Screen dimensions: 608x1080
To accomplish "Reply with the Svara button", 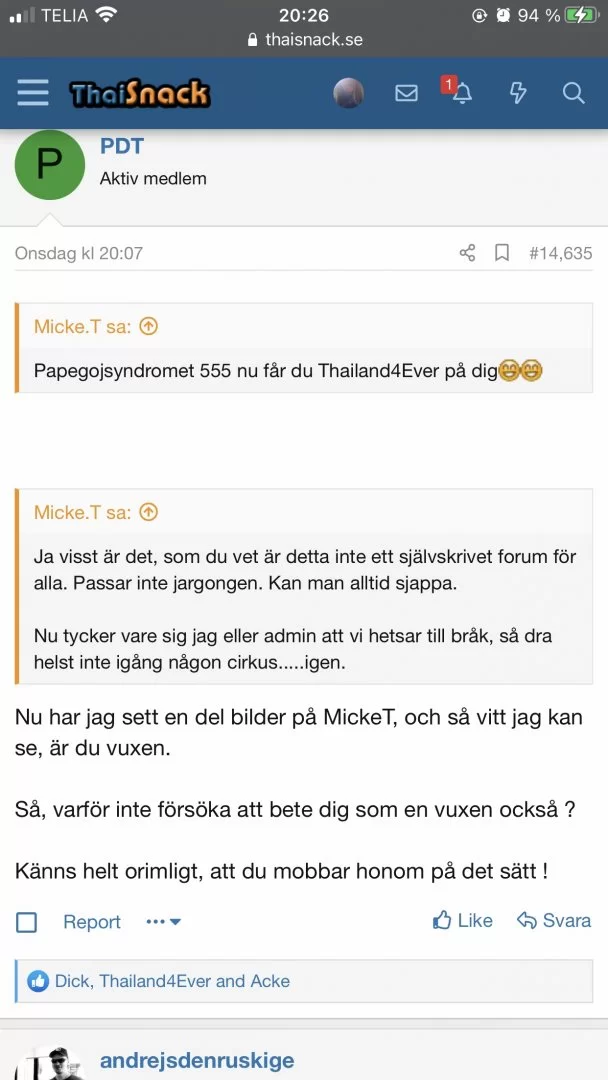I will coord(554,920).
